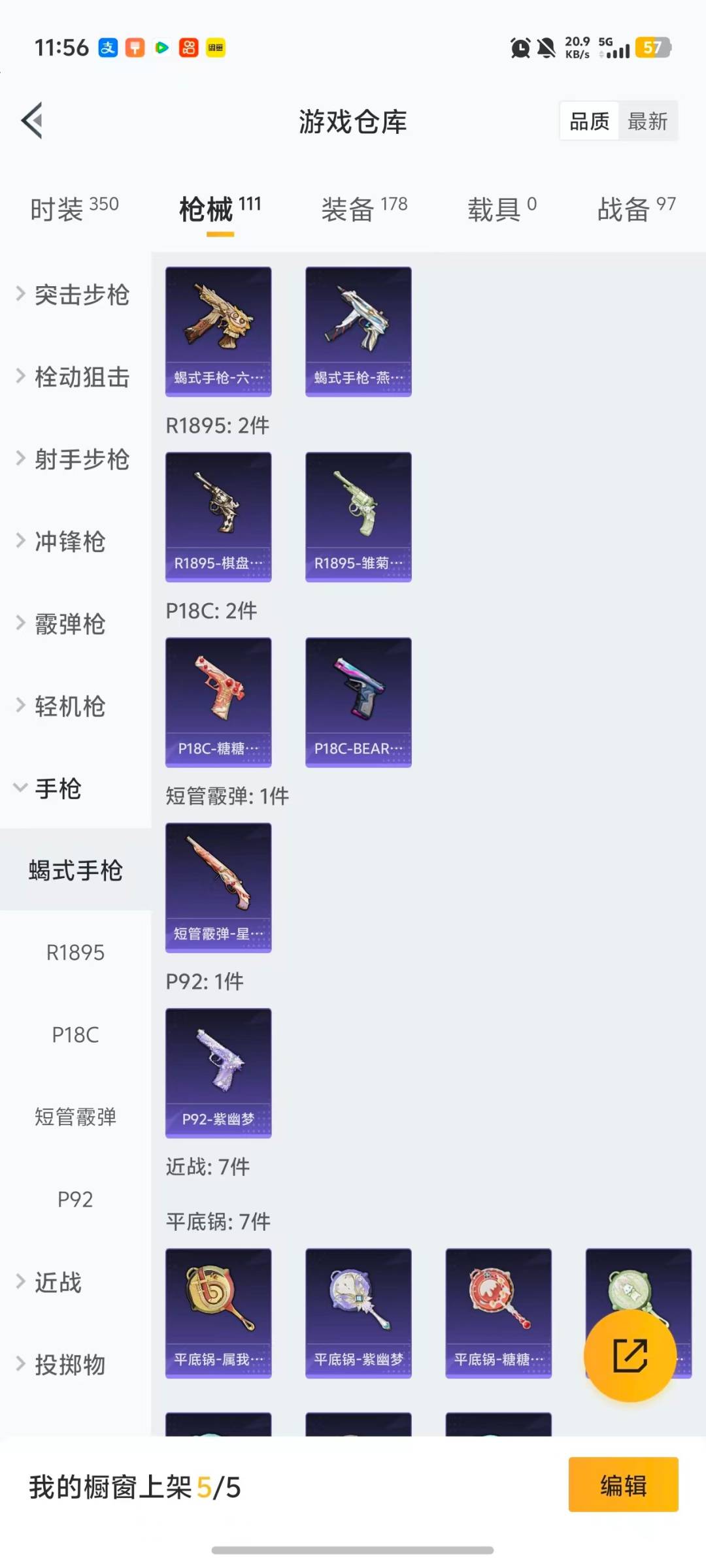Open the 平底锅-紫幽梦 item

[x=358, y=1313]
